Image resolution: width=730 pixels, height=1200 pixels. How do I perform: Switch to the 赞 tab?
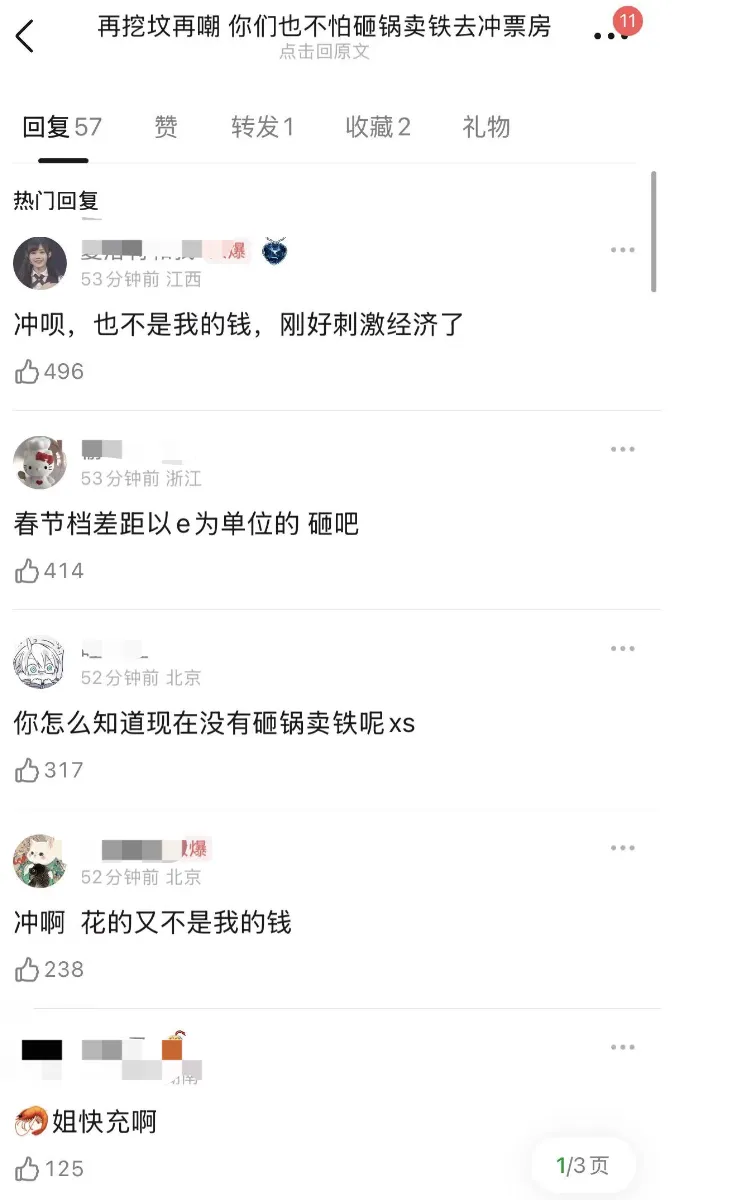point(166,127)
